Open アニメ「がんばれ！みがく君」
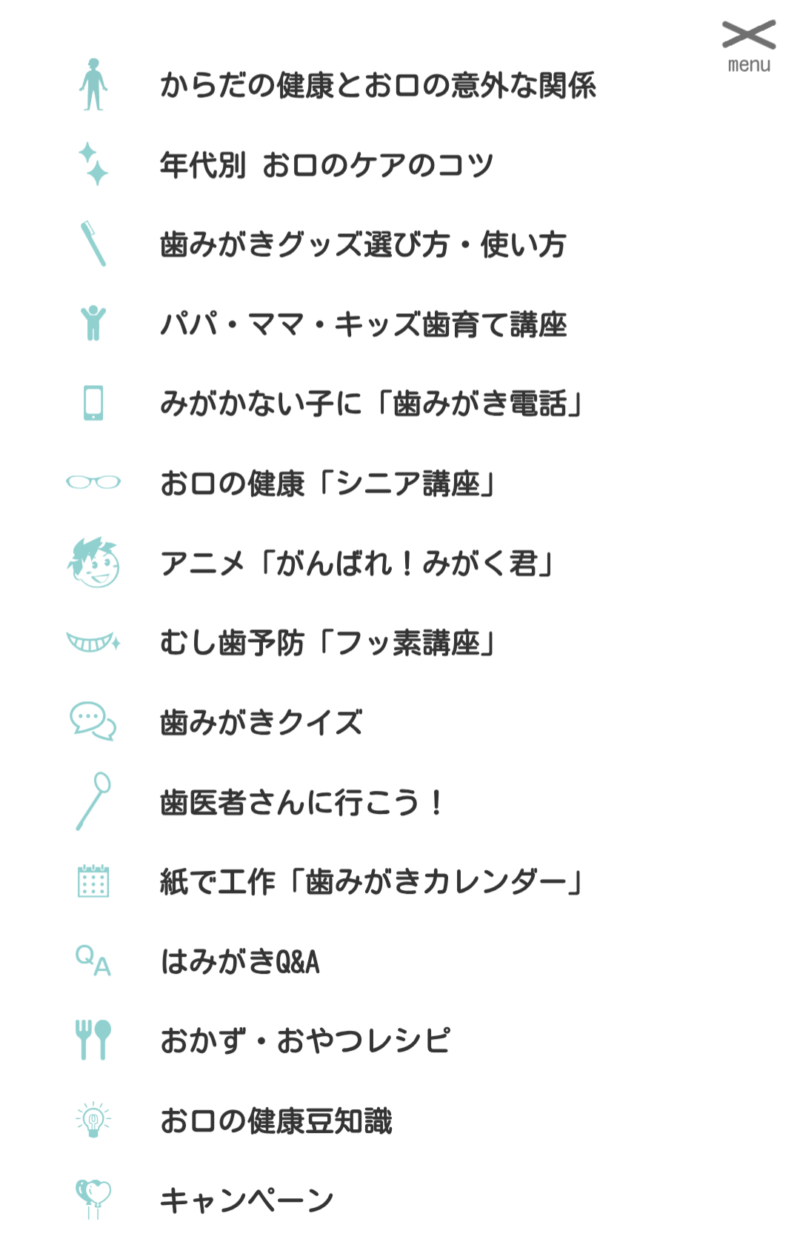800x1233 pixels. (x=357, y=564)
